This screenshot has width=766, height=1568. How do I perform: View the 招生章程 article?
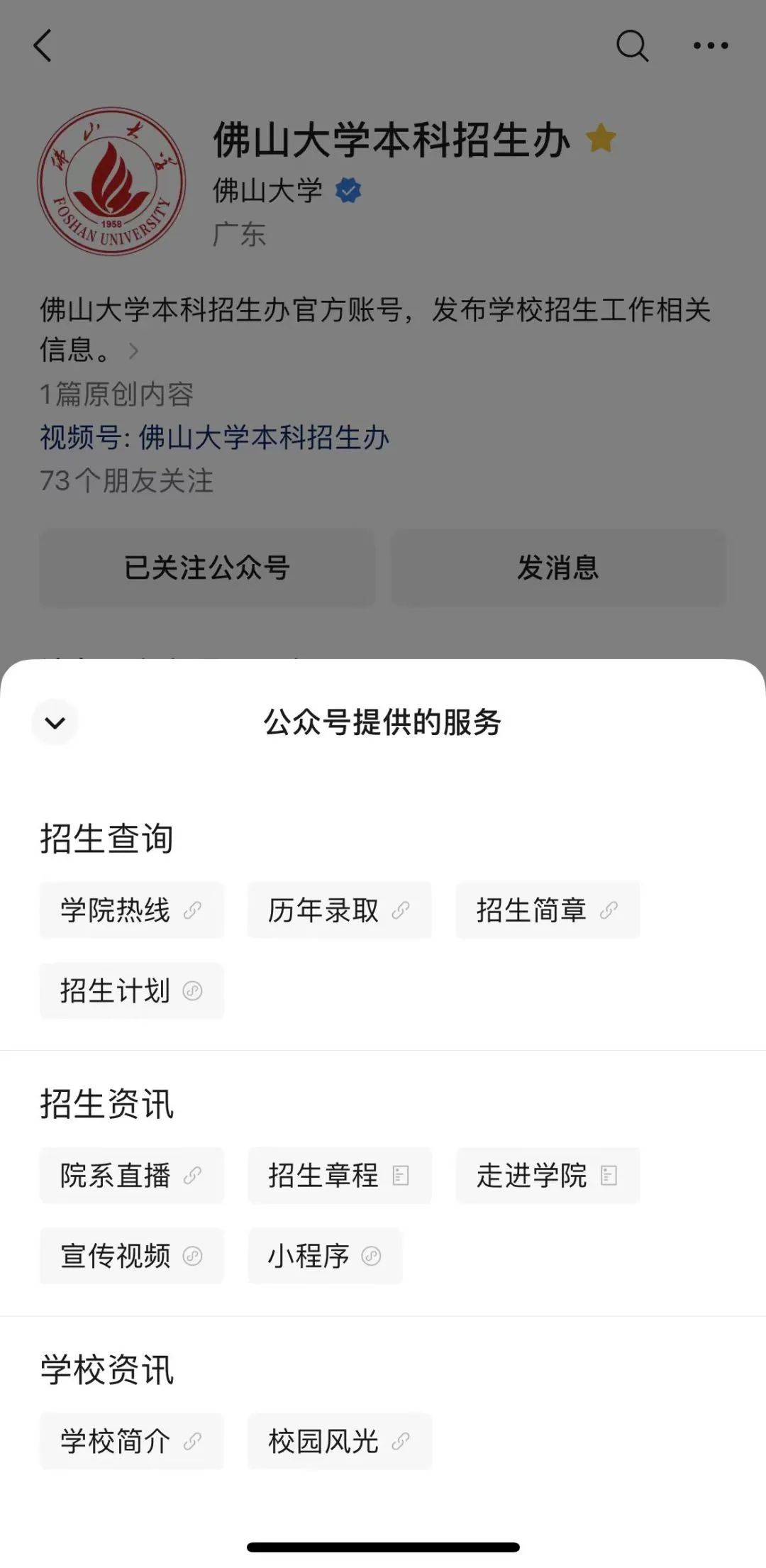click(x=339, y=1176)
